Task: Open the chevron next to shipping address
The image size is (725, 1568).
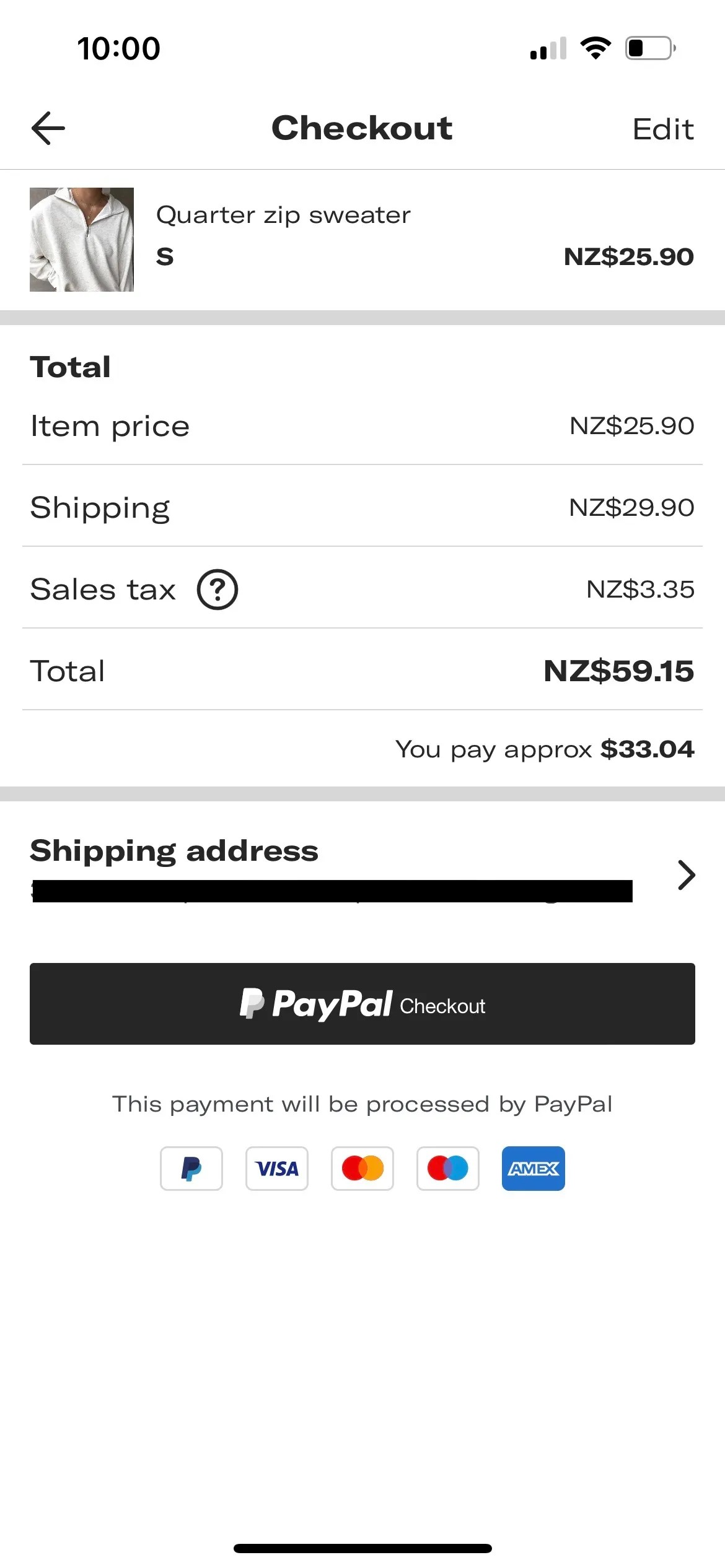Action: (x=685, y=875)
